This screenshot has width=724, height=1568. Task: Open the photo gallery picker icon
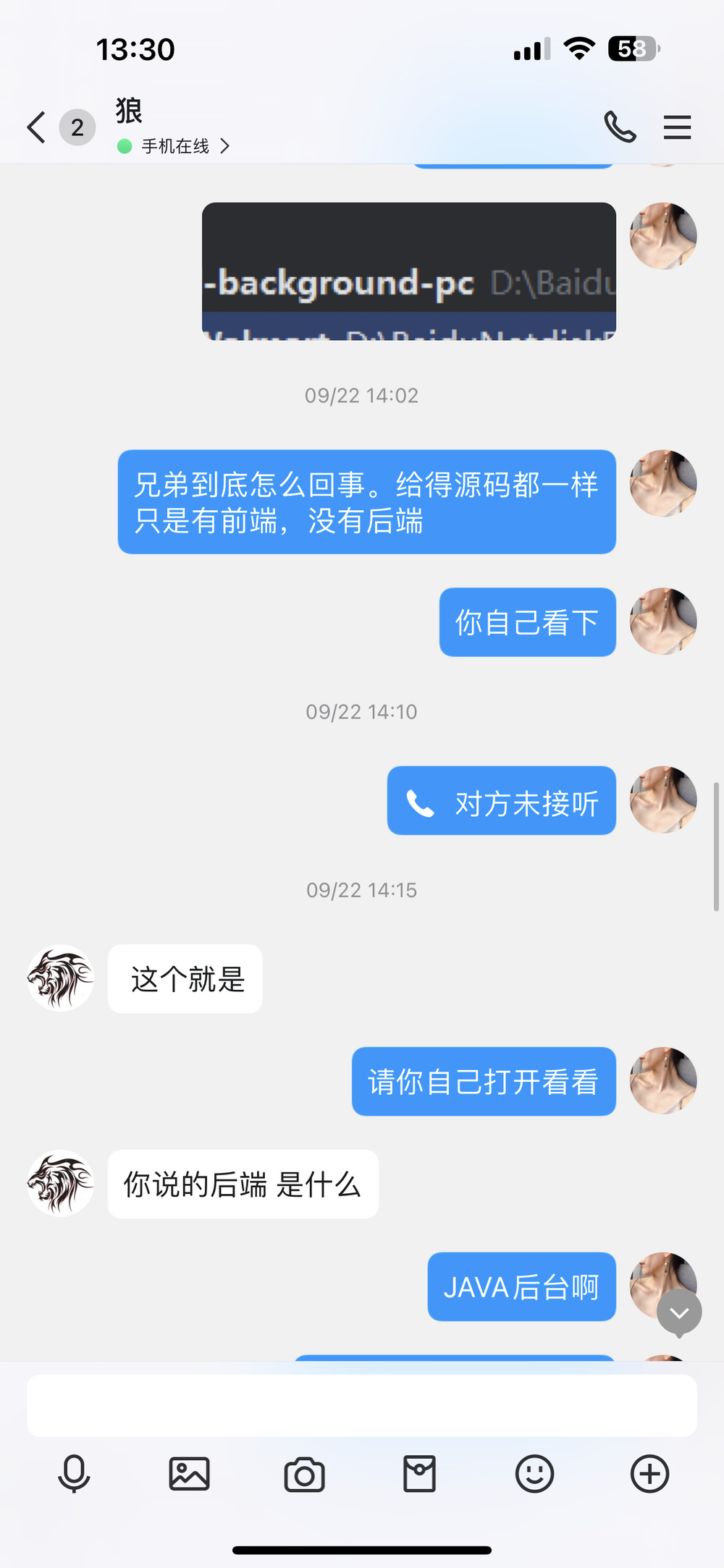pyautogui.click(x=189, y=1474)
